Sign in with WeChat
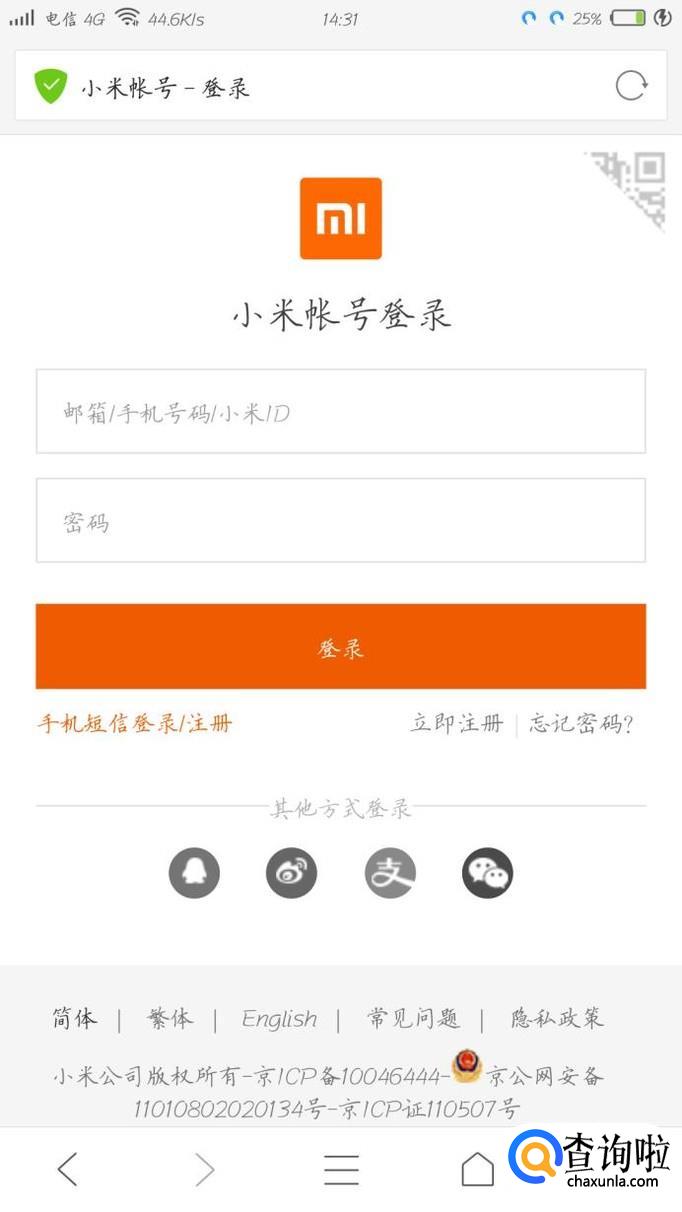The width and height of the screenshot is (682, 1212). click(487, 873)
